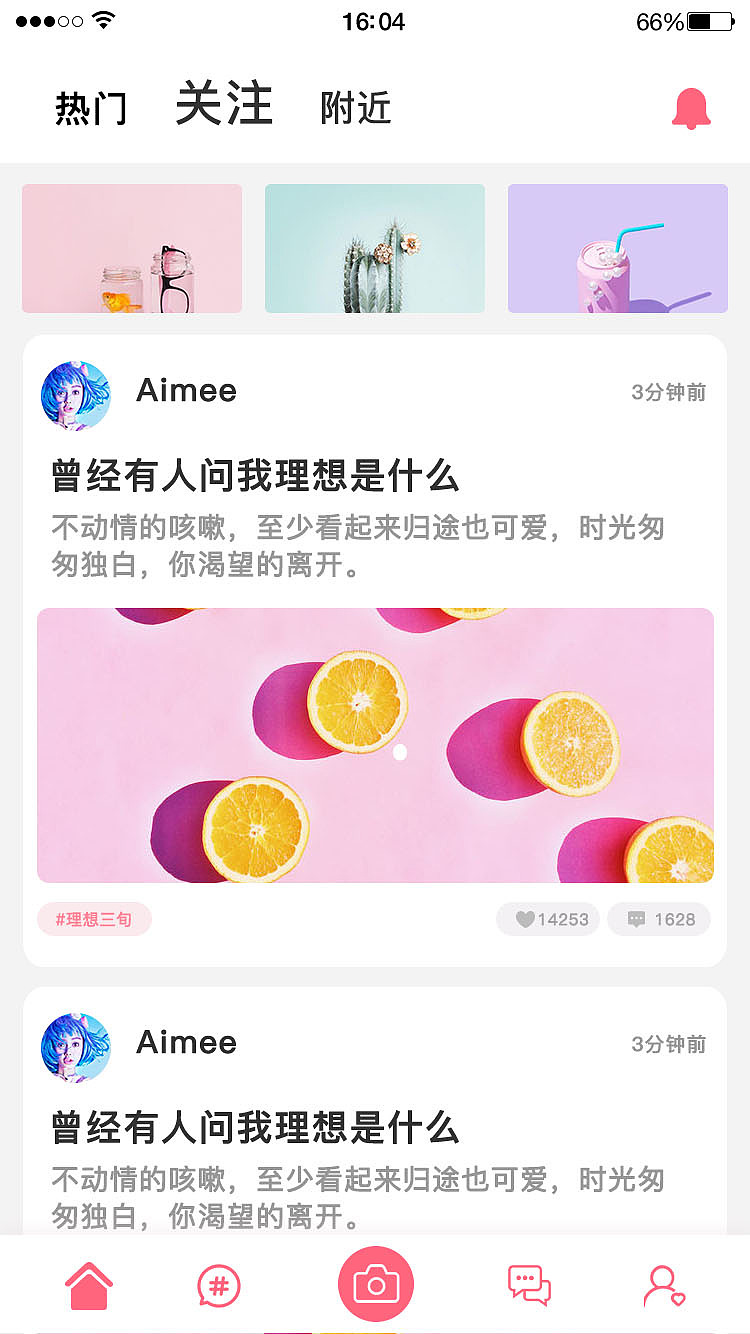Open the post titled 曾经有人问我理想是什么
The image size is (750, 1334).
(254, 478)
